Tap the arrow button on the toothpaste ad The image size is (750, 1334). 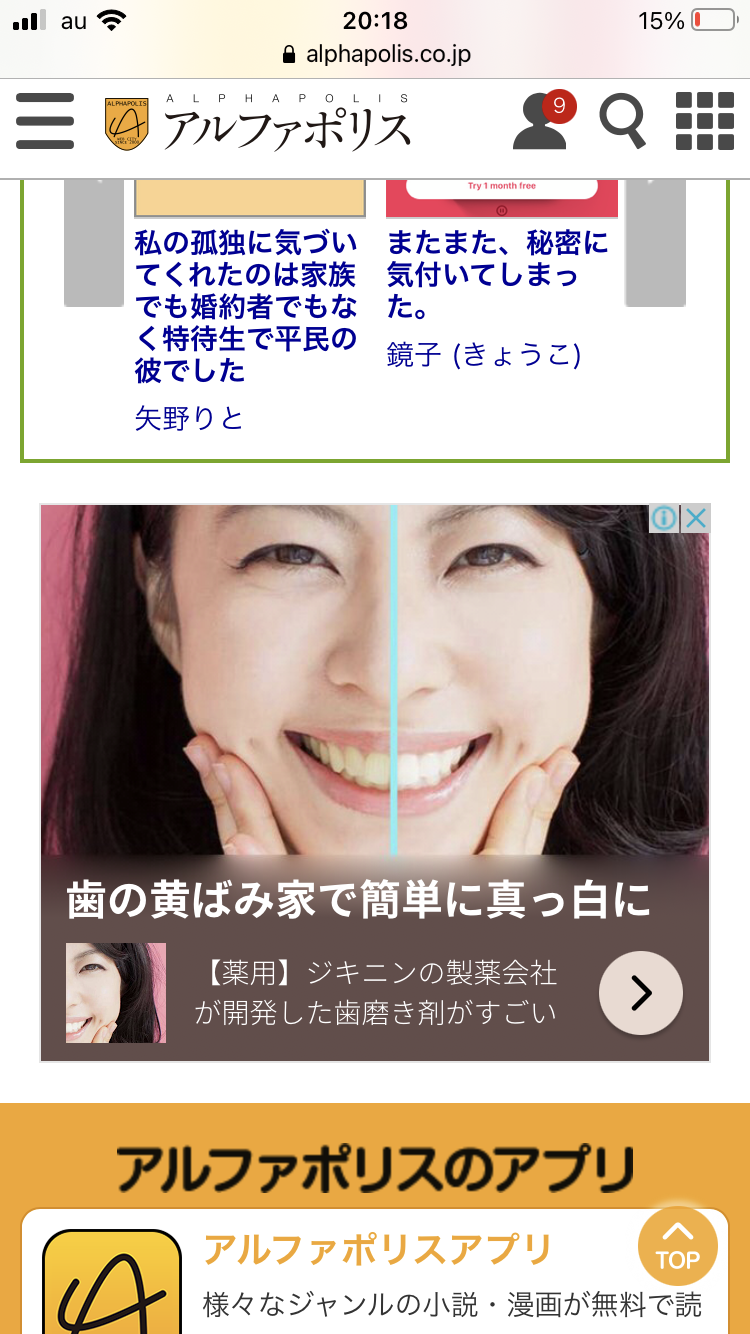tap(640, 993)
